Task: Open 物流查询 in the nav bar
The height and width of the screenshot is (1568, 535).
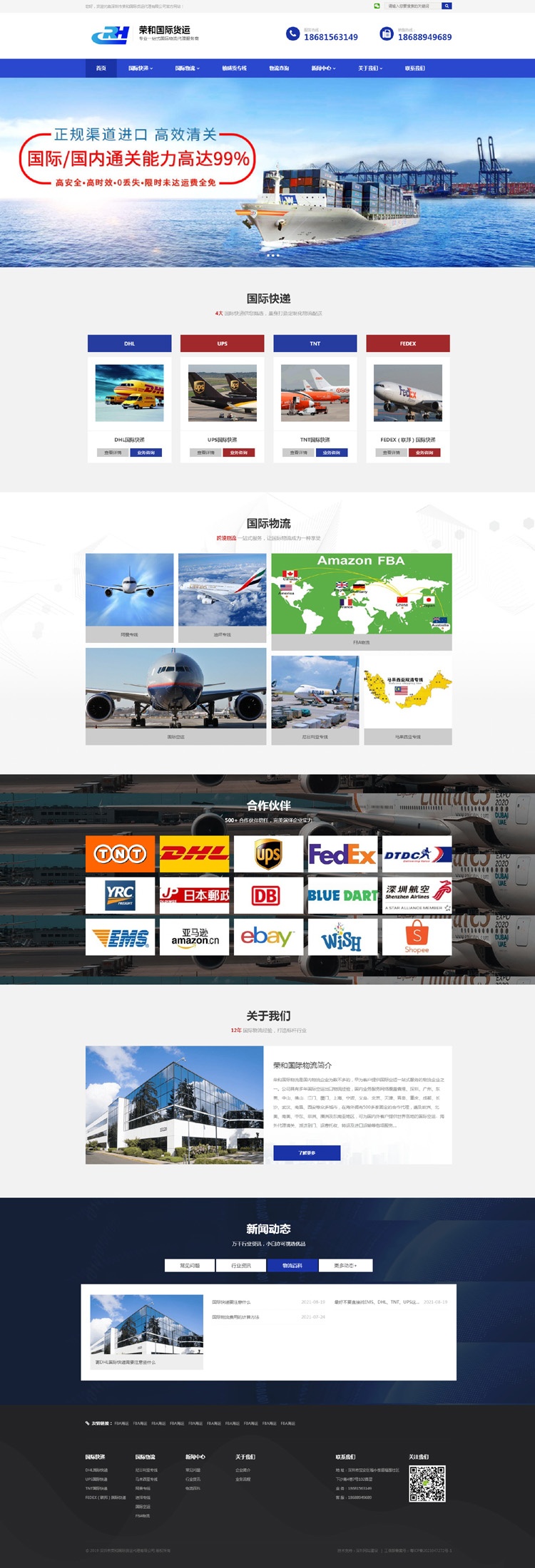Action: (x=279, y=68)
